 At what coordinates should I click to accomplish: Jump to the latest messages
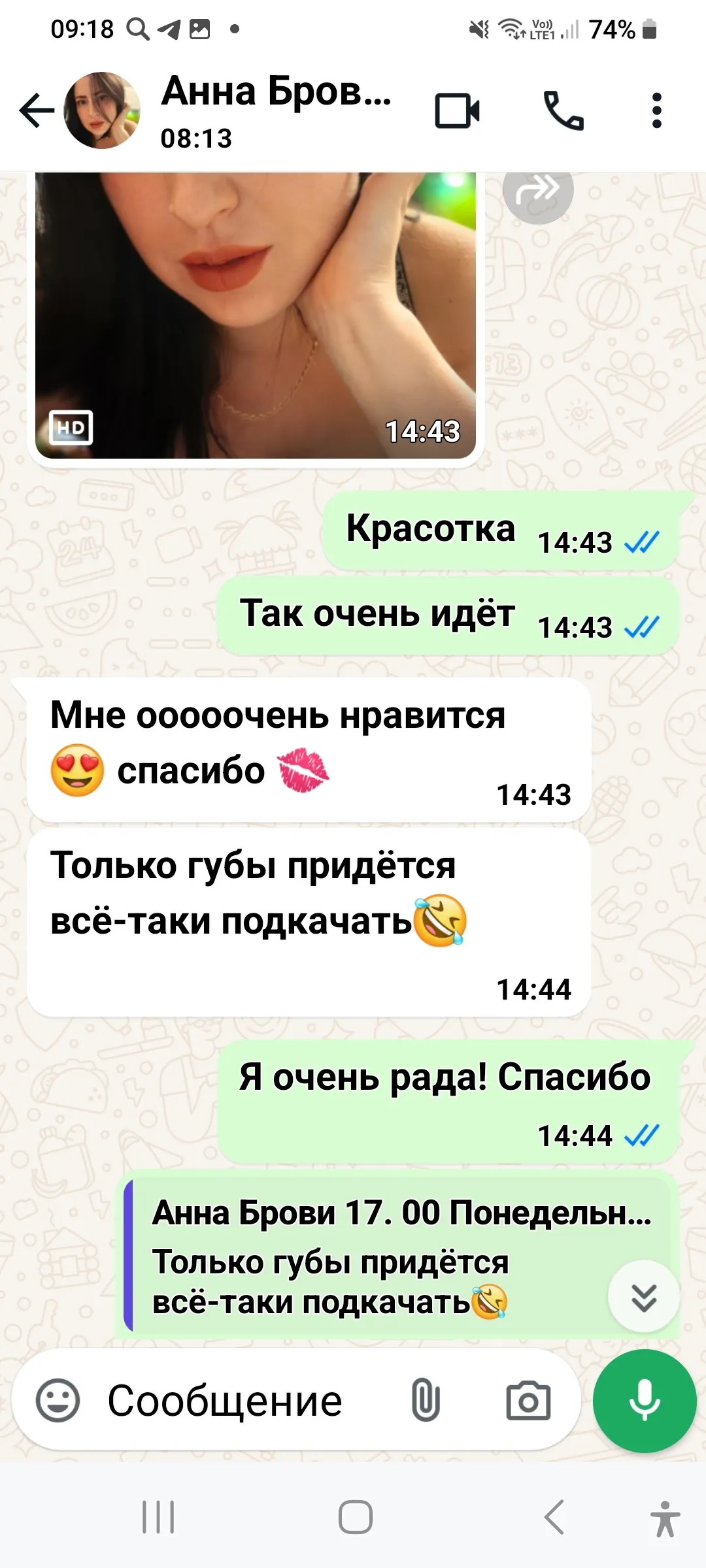(x=644, y=1296)
